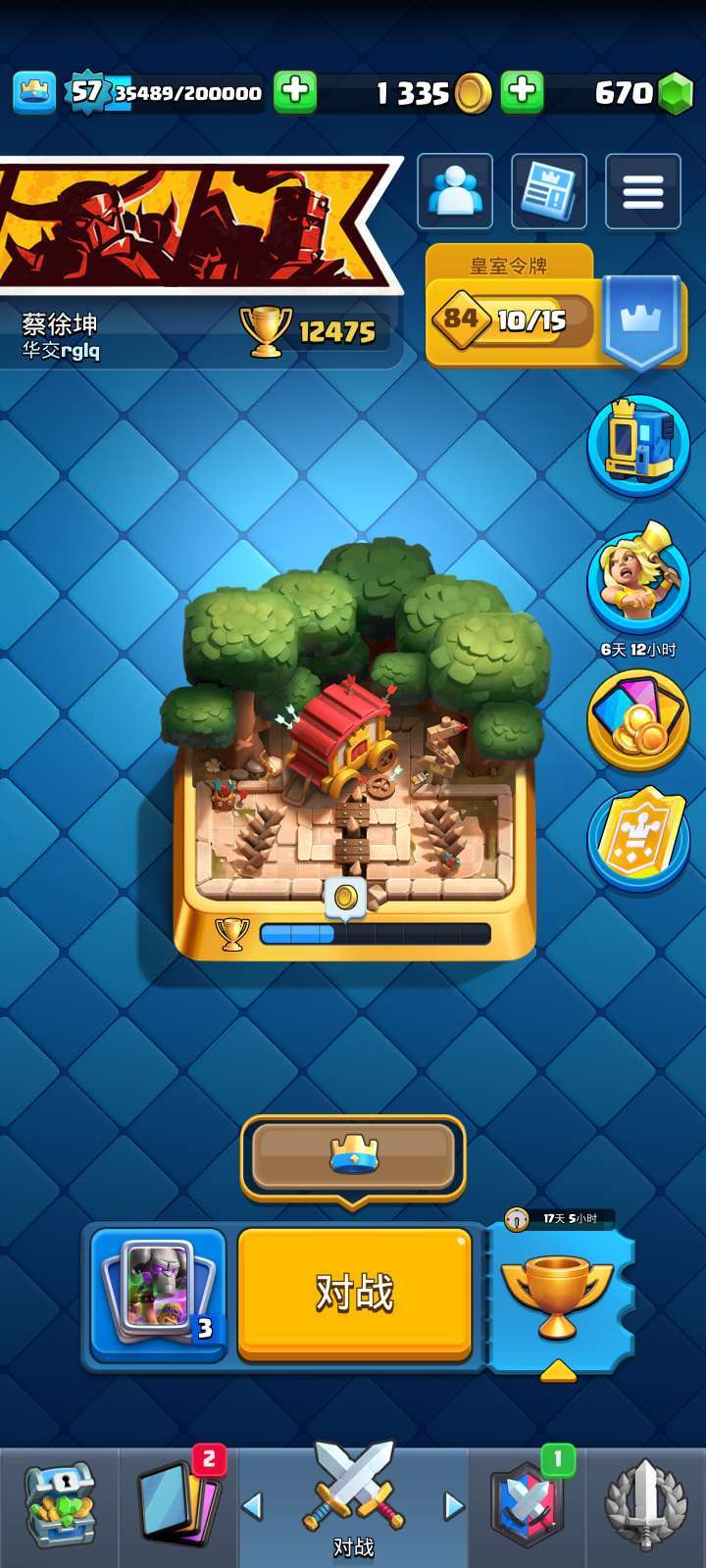Viewport: 706px width, 1568px height.
Task: Tap the yellow 对战 battle button
Action: point(354,1294)
